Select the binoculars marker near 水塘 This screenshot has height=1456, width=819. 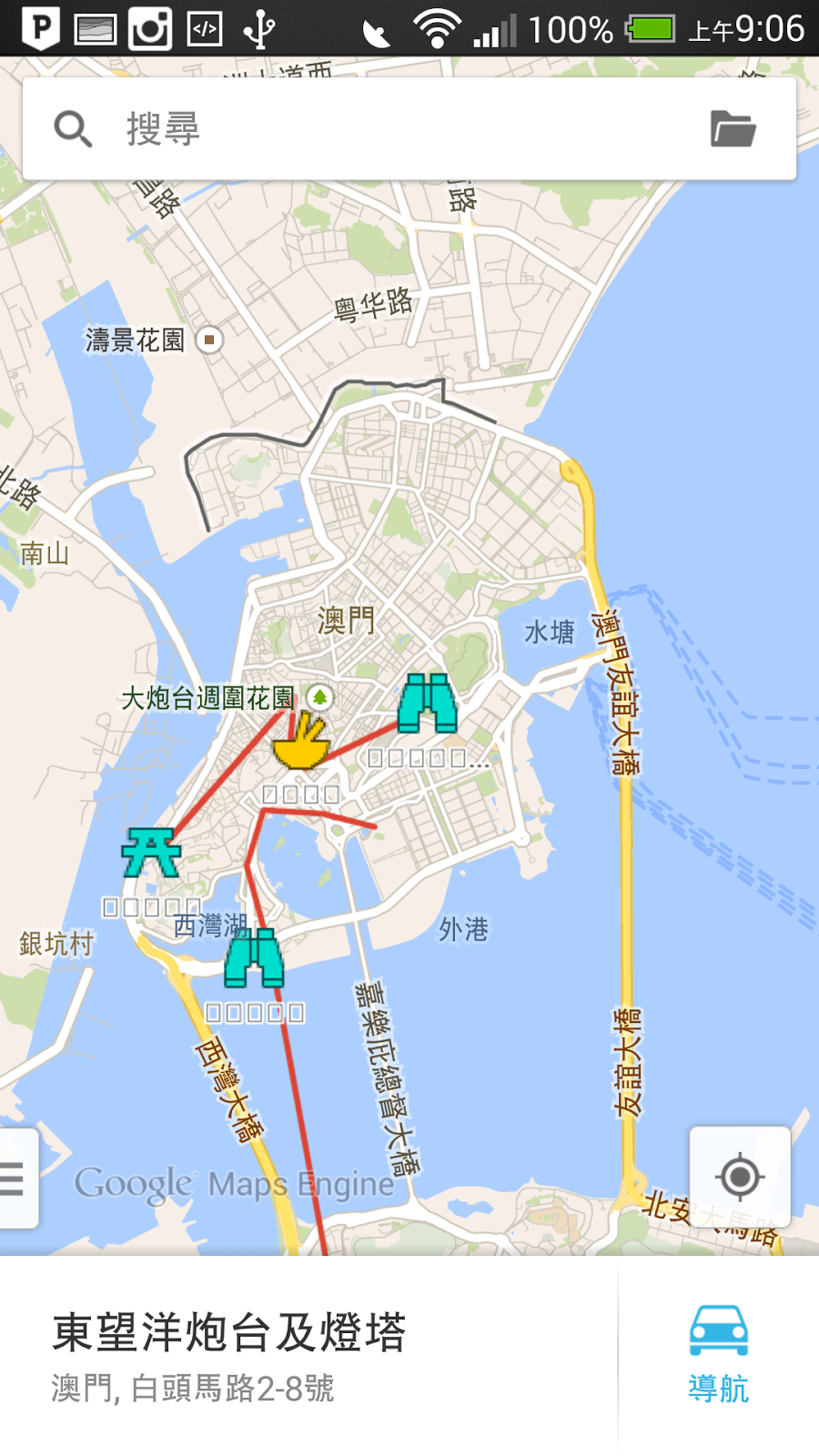(x=428, y=703)
